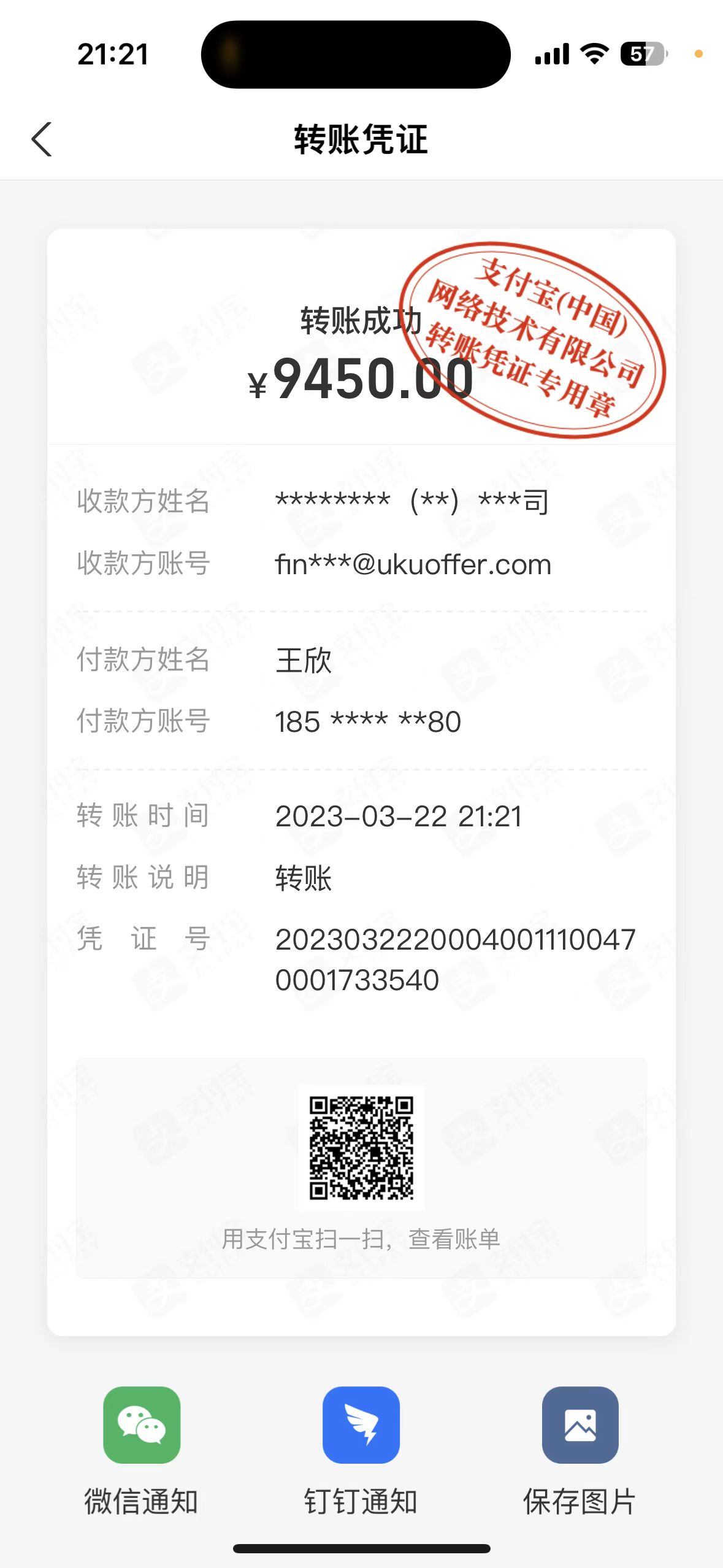Share voucher via WeChat notification

click(142, 1425)
